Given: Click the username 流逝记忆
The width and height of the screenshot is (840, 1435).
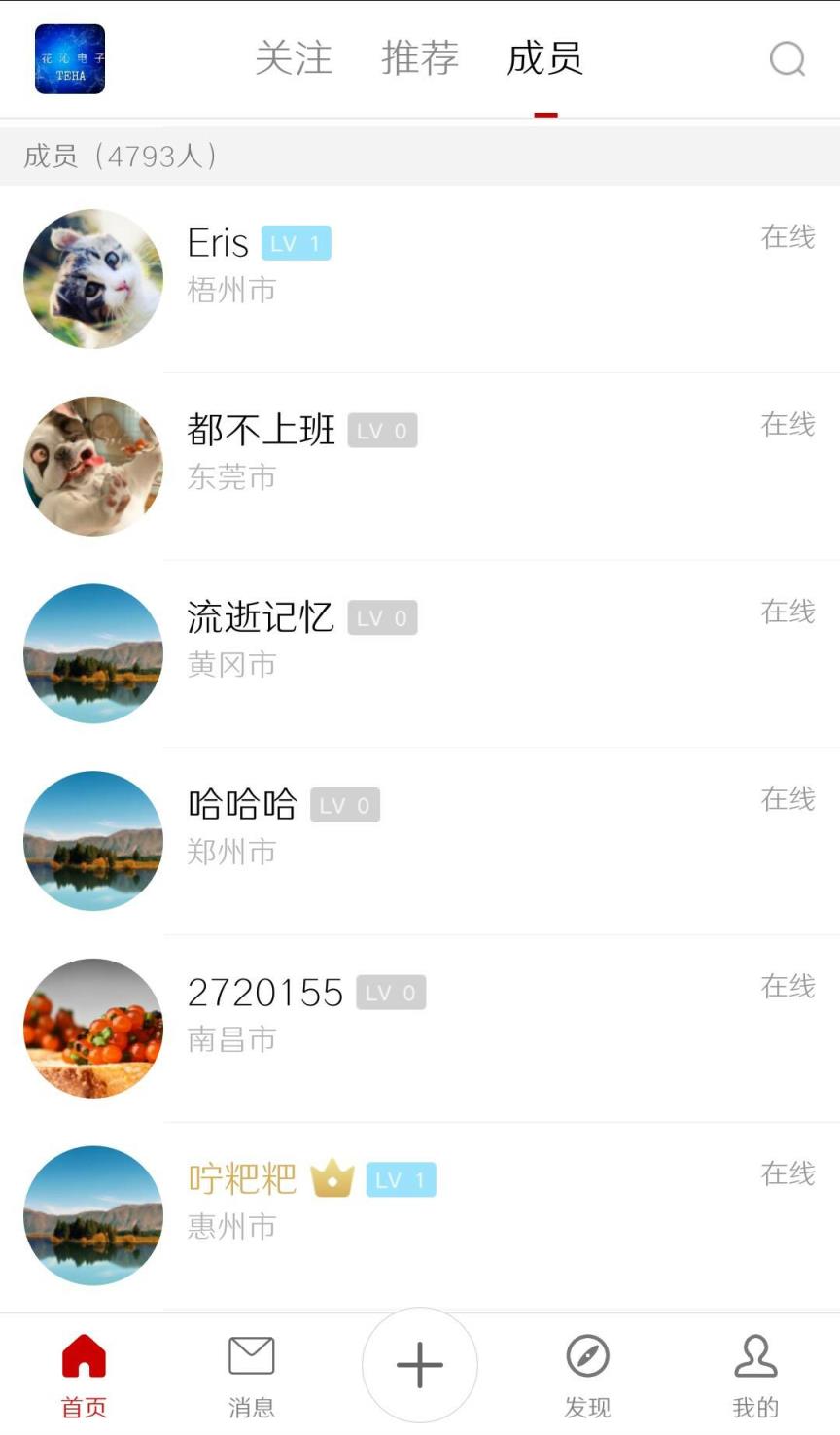Looking at the screenshot, I should [x=261, y=617].
